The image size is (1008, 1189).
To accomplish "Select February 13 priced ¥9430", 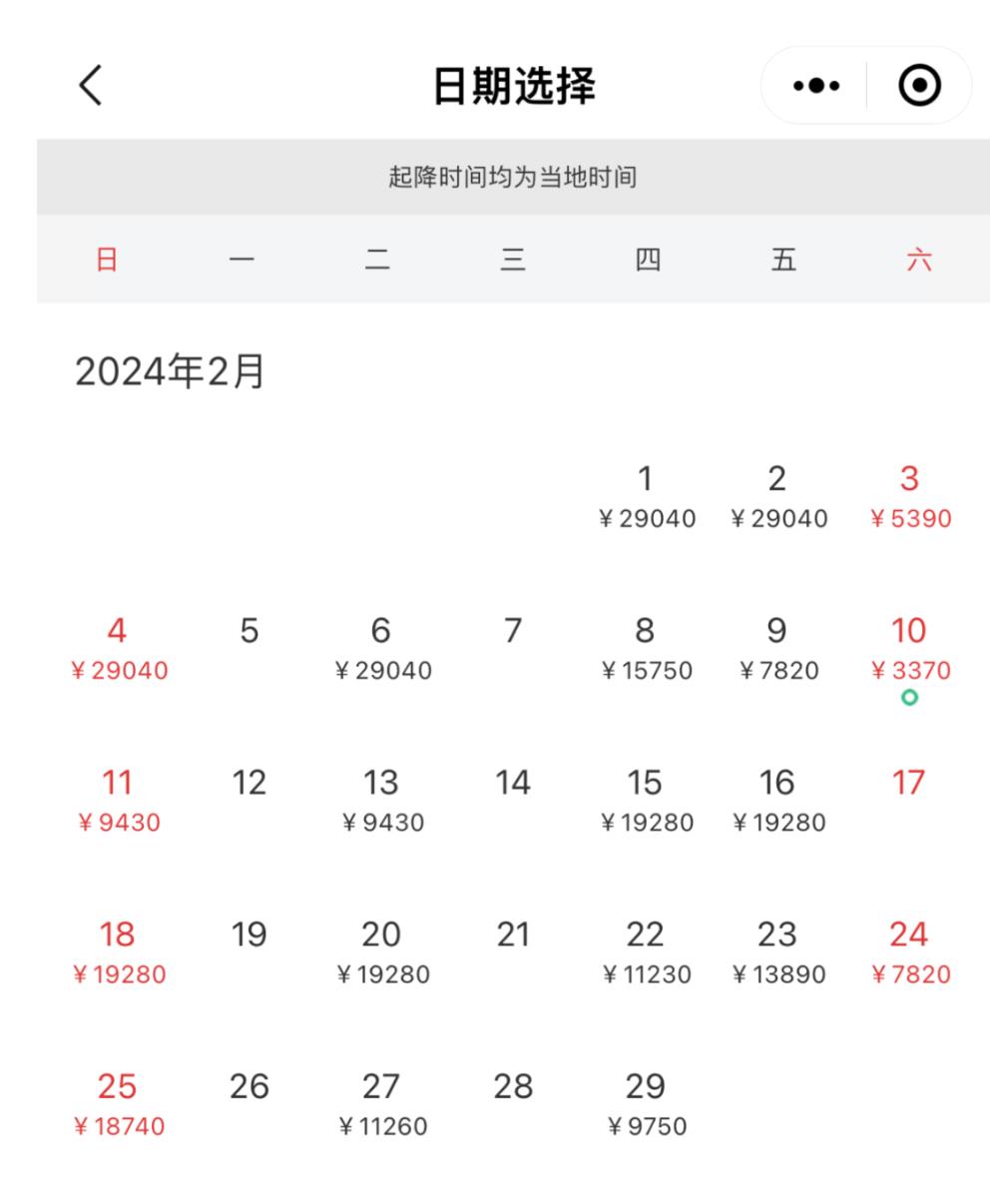I will point(381,800).
